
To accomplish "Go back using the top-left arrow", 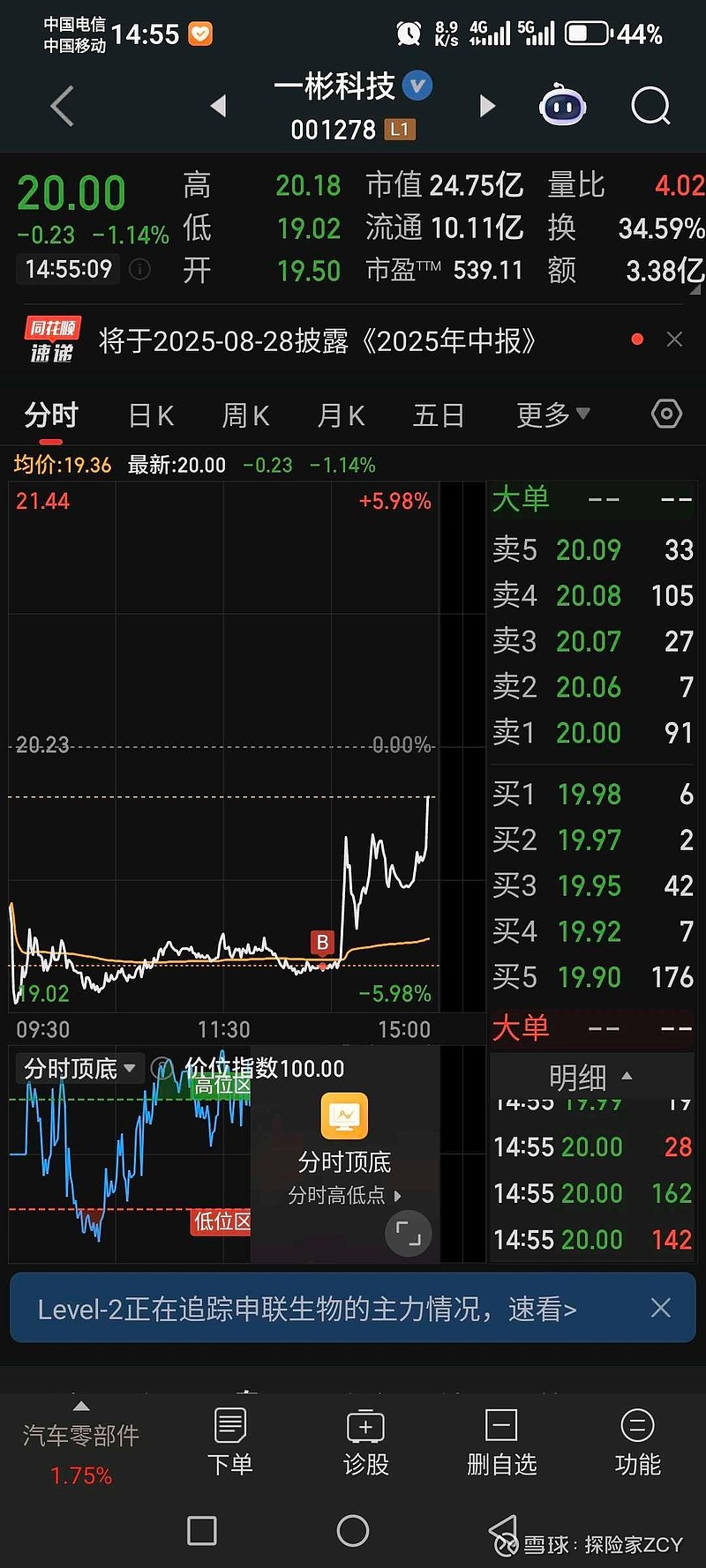I will [x=62, y=107].
